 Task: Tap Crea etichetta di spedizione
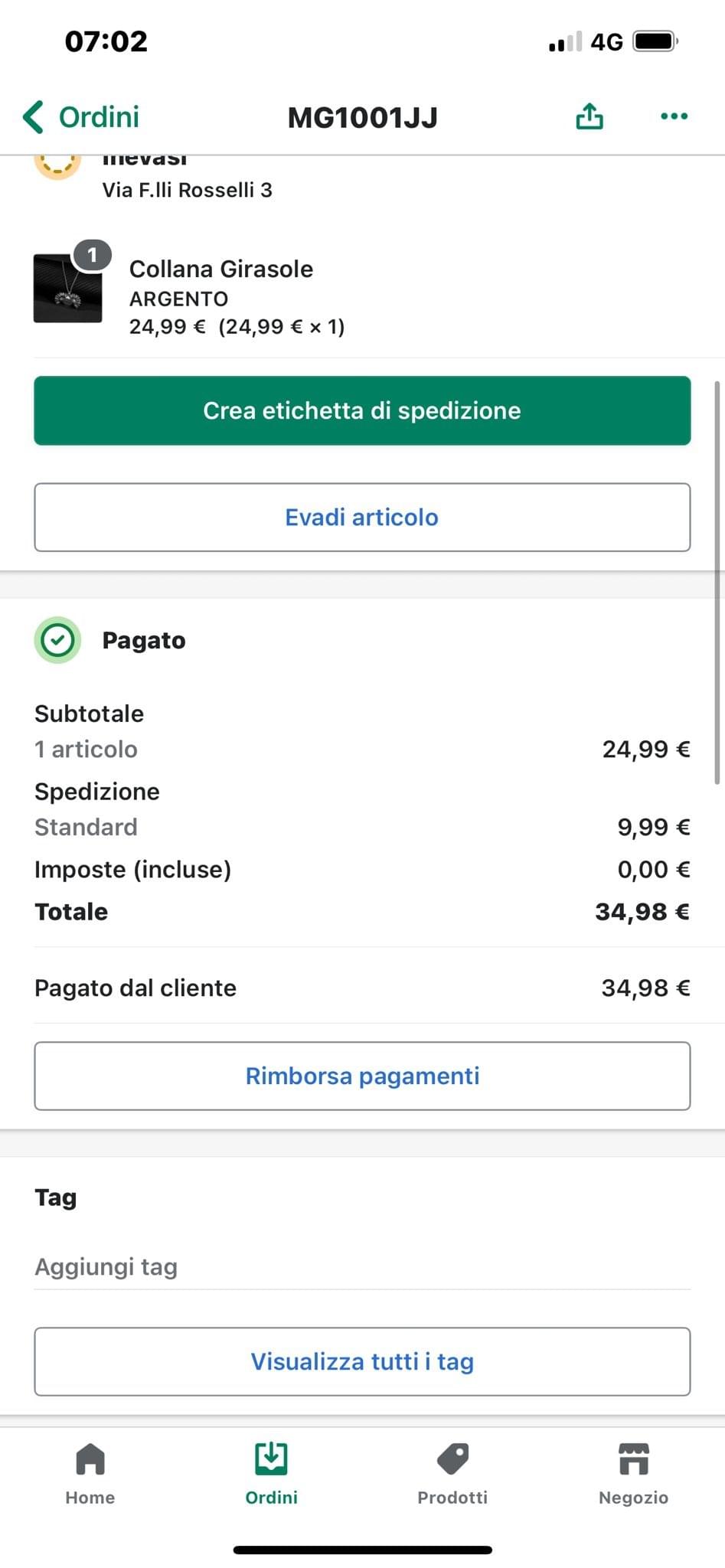[x=362, y=410]
